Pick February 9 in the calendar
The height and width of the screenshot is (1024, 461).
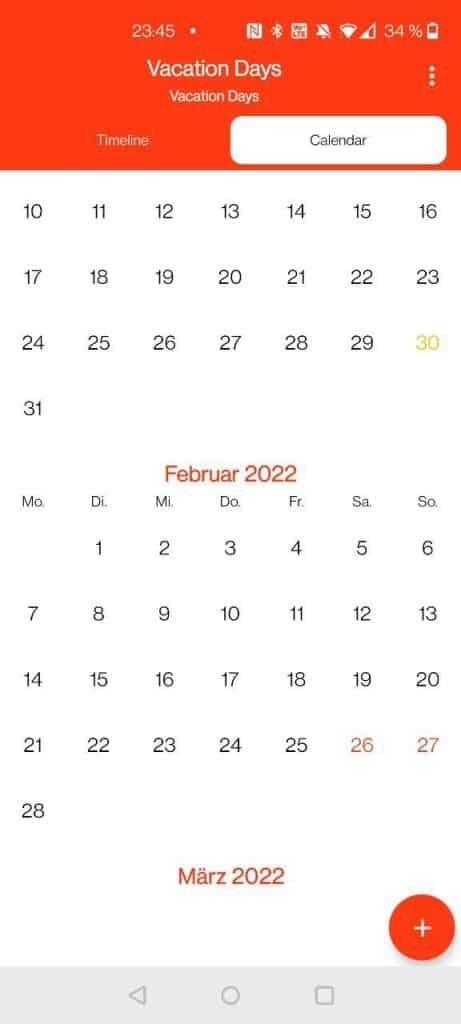[x=165, y=614]
